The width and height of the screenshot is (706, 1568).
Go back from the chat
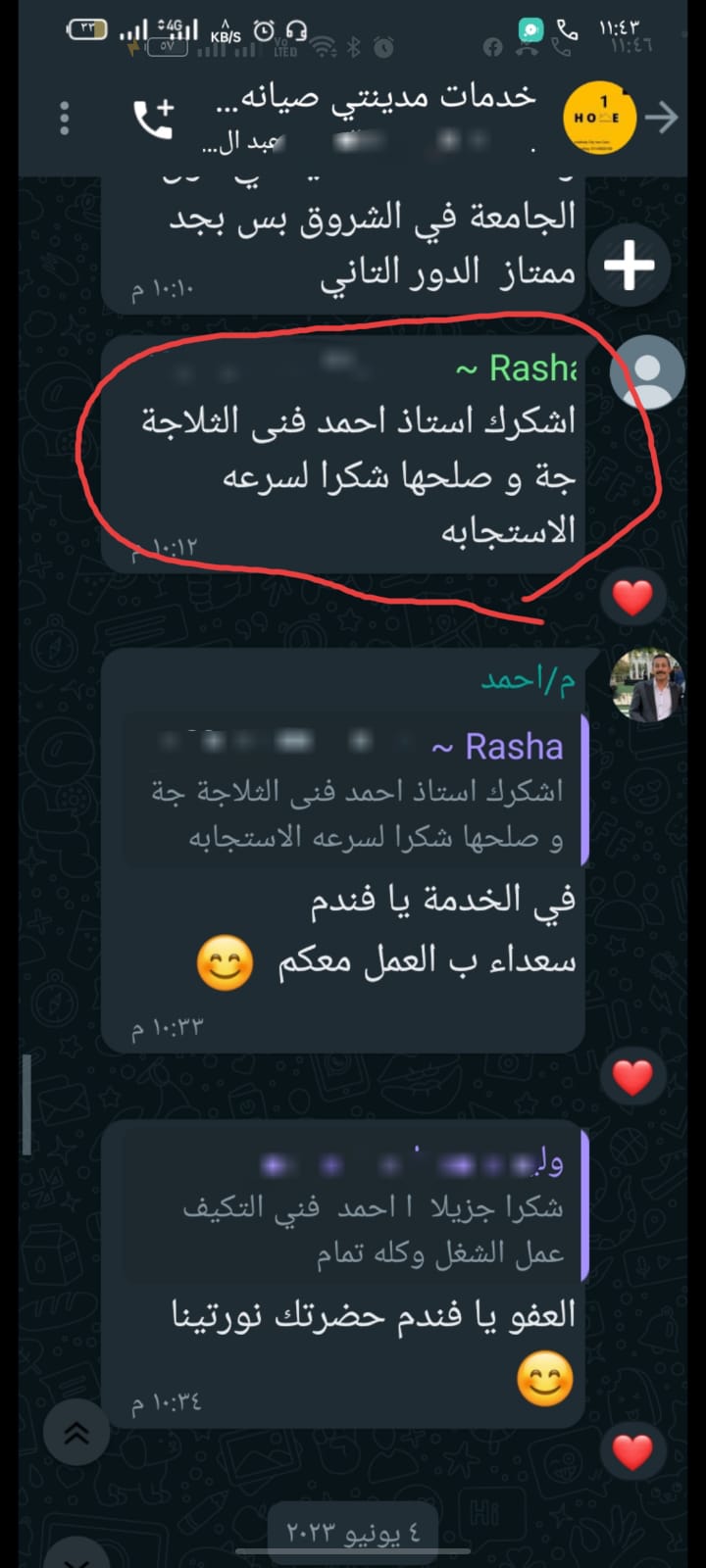(x=663, y=119)
